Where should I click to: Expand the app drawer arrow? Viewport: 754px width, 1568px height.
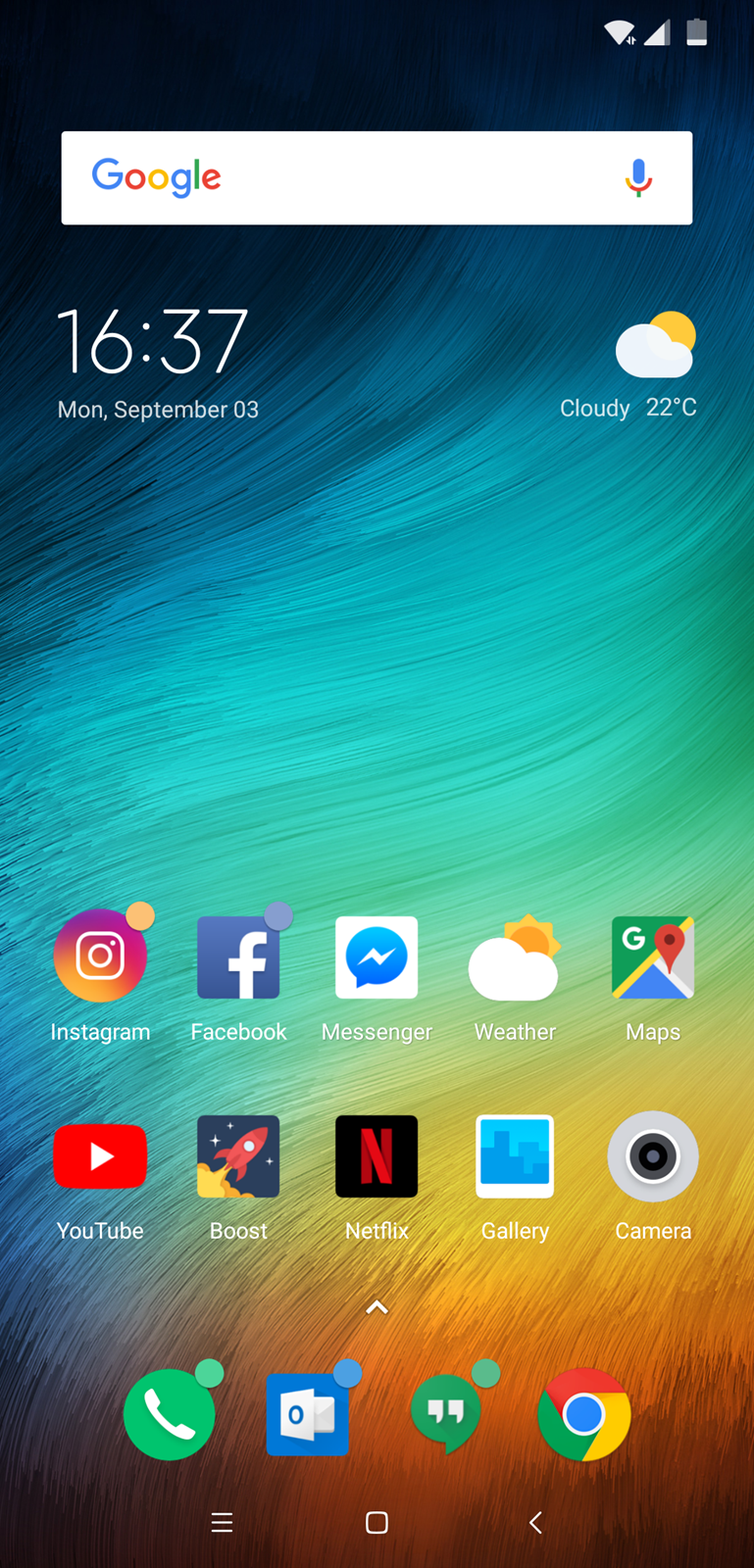click(x=377, y=1307)
